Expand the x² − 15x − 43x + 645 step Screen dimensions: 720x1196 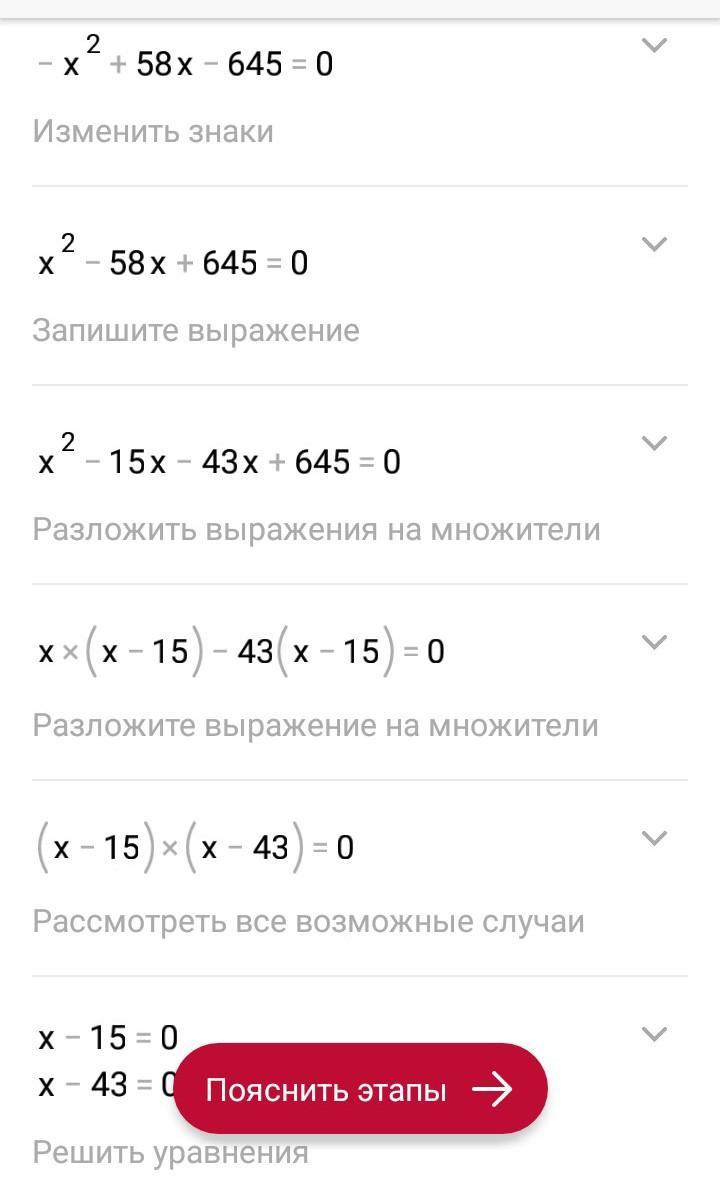(653, 443)
